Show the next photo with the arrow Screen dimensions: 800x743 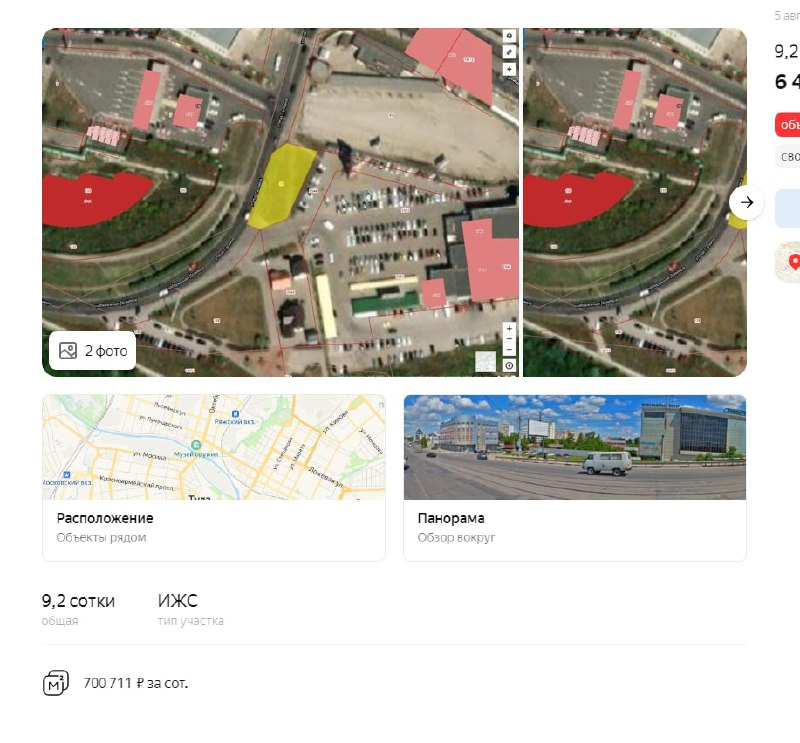pos(746,203)
